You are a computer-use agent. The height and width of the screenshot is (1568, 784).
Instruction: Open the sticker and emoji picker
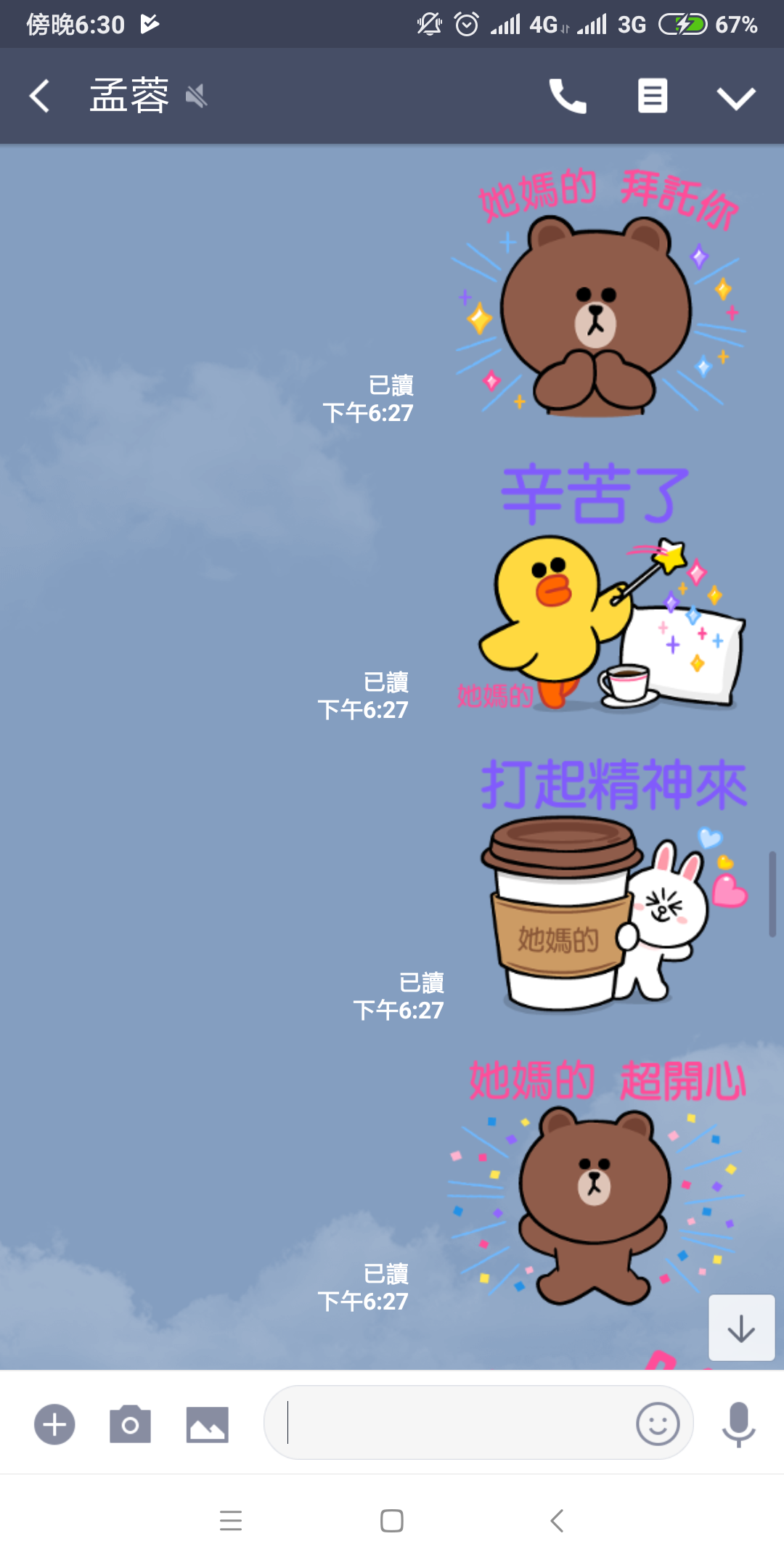[x=658, y=1424]
